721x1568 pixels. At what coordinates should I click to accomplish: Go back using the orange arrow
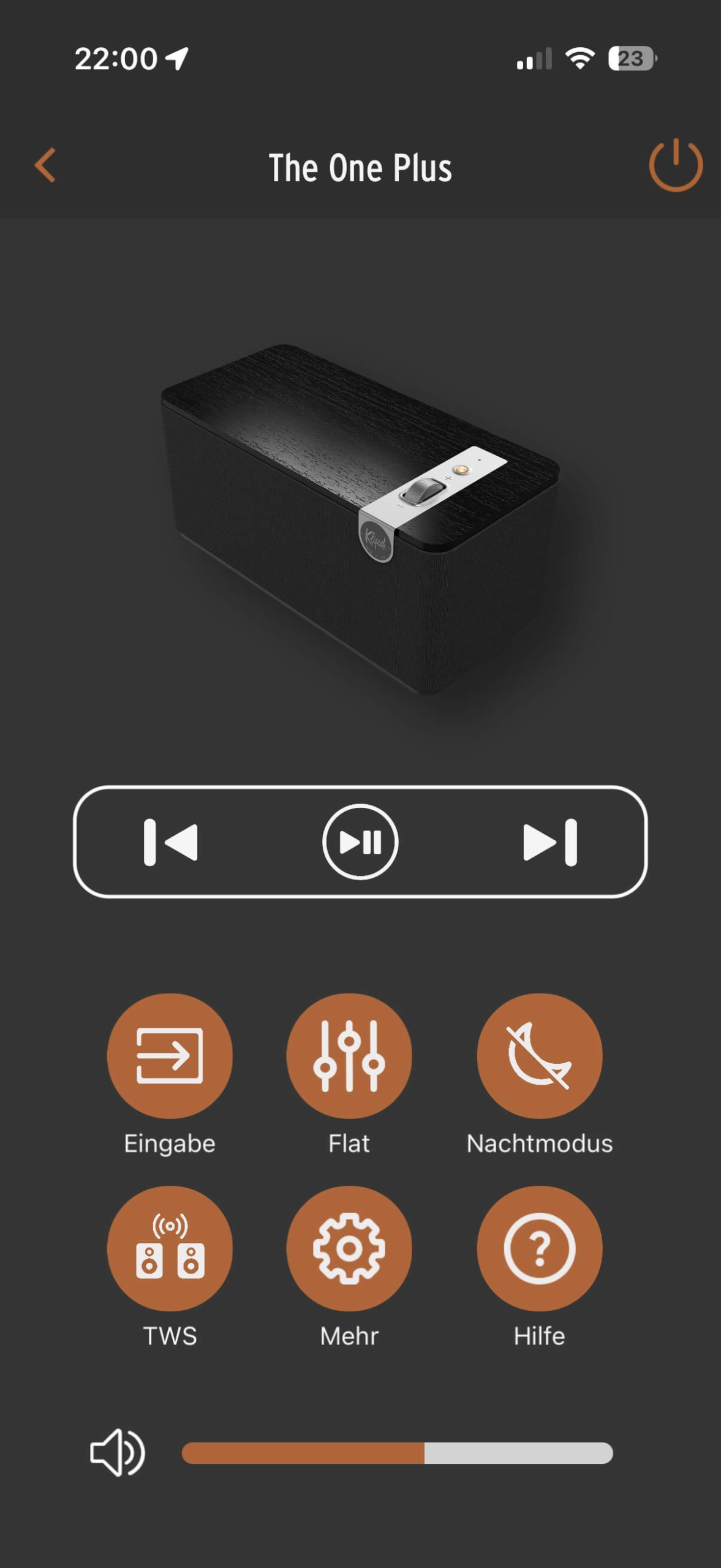[45, 165]
